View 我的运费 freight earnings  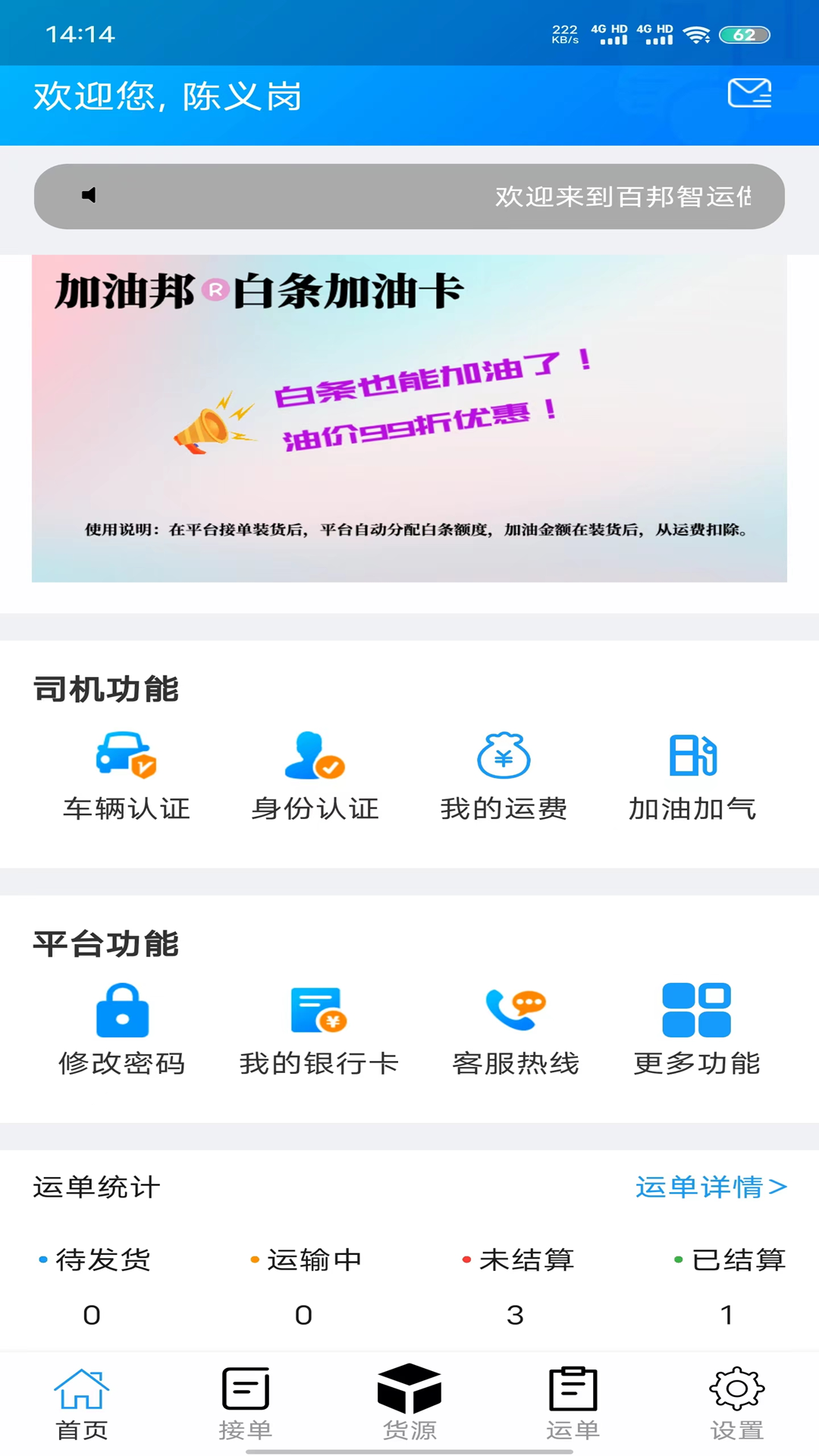(504, 776)
